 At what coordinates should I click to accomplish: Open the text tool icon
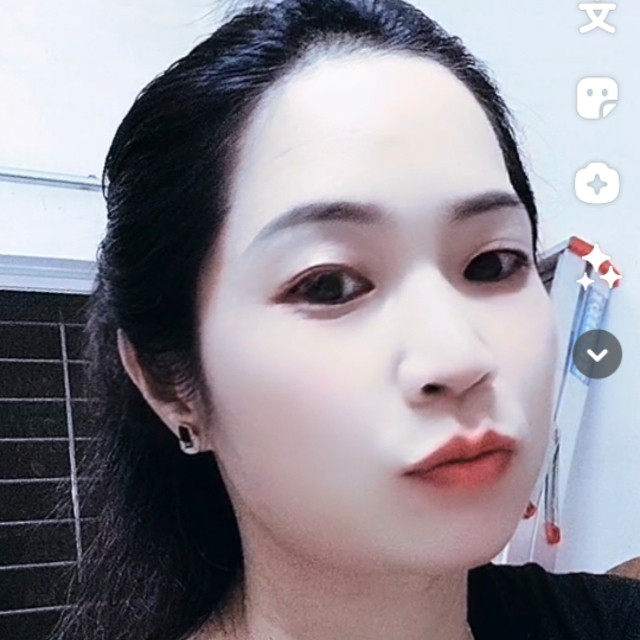[597, 17]
